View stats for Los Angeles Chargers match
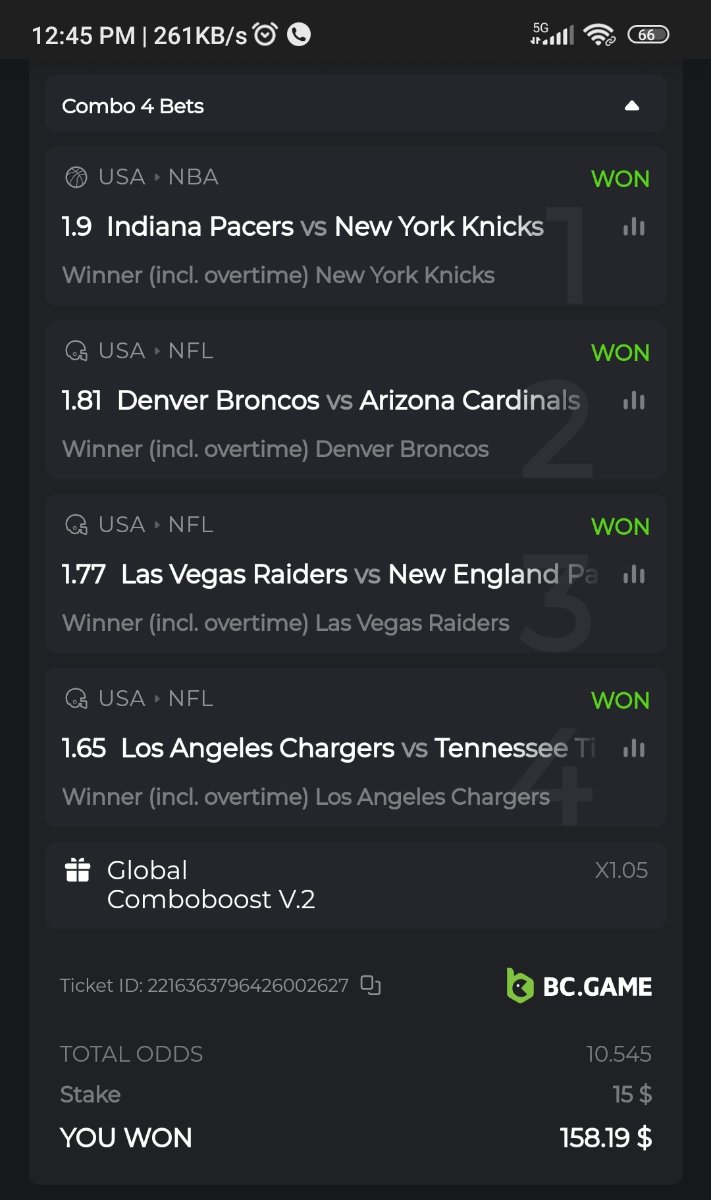The image size is (711, 1200). click(x=633, y=748)
